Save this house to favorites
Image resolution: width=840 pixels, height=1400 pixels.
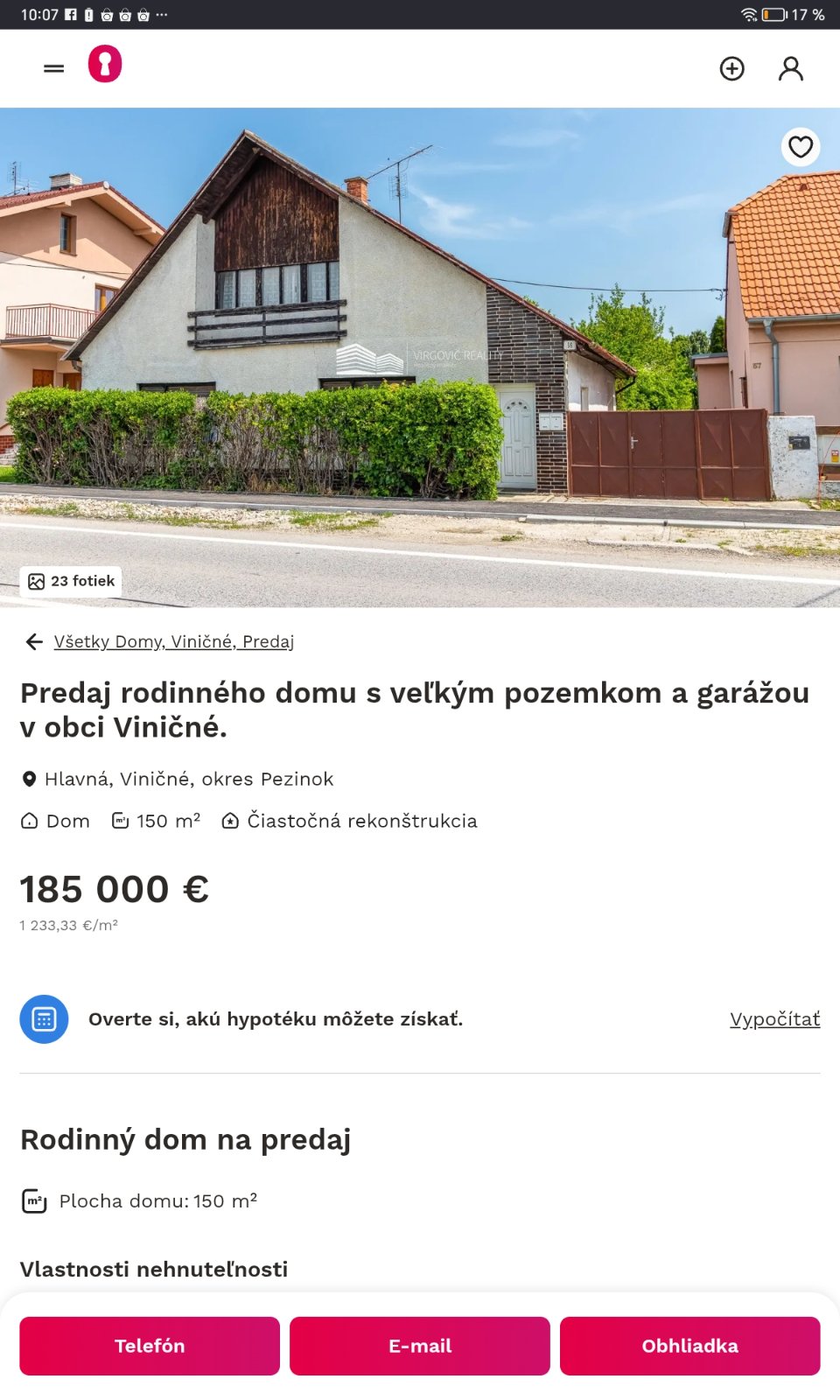tap(800, 147)
